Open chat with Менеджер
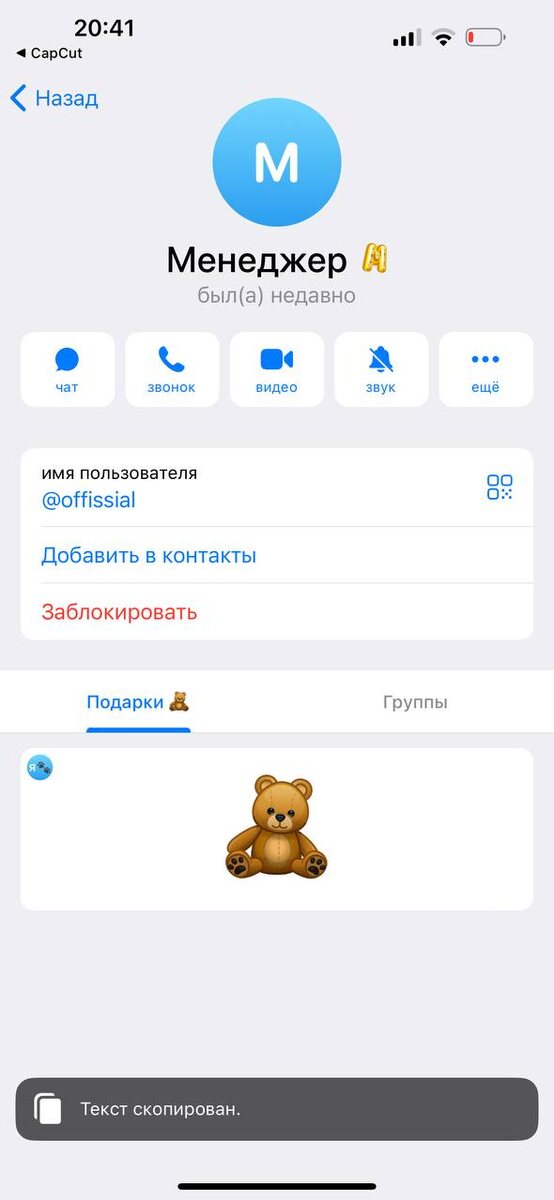This screenshot has width=554, height=1200. [x=67, y=369]
